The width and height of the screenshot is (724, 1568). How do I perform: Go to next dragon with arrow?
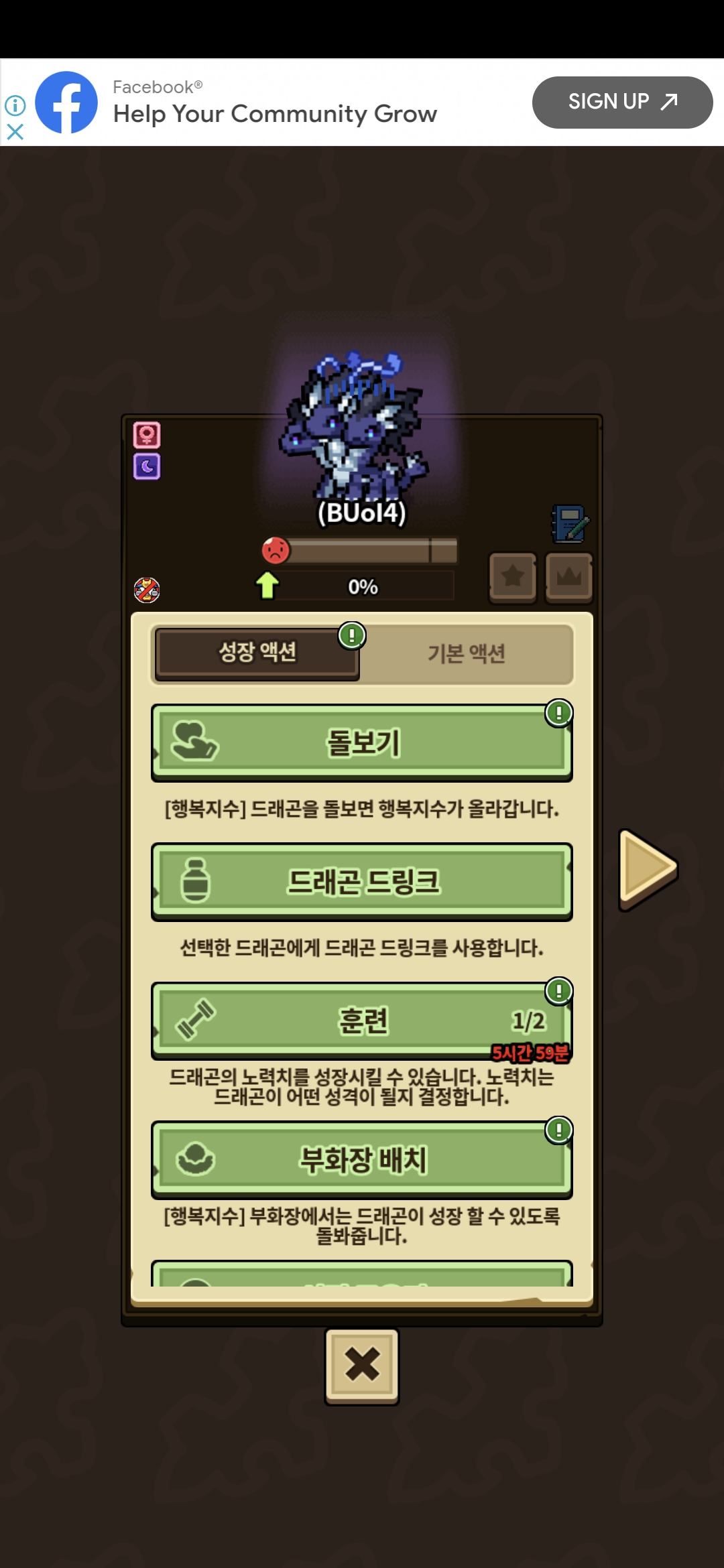(x=648, y=869)
